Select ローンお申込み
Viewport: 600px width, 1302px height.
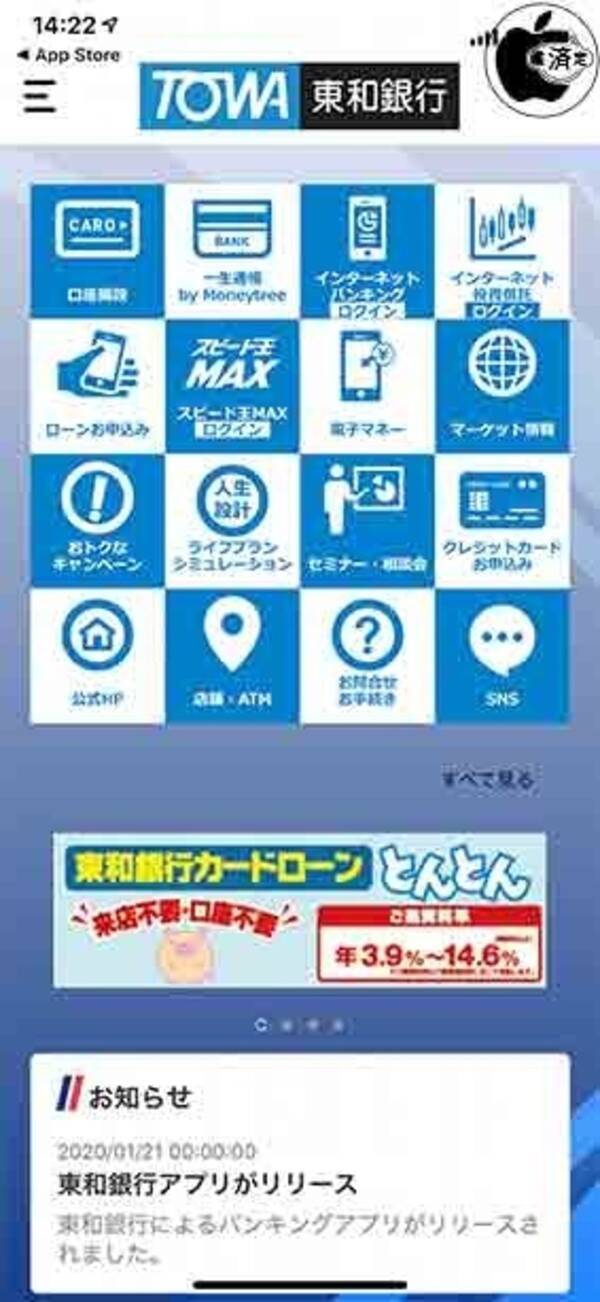(97, 386)
